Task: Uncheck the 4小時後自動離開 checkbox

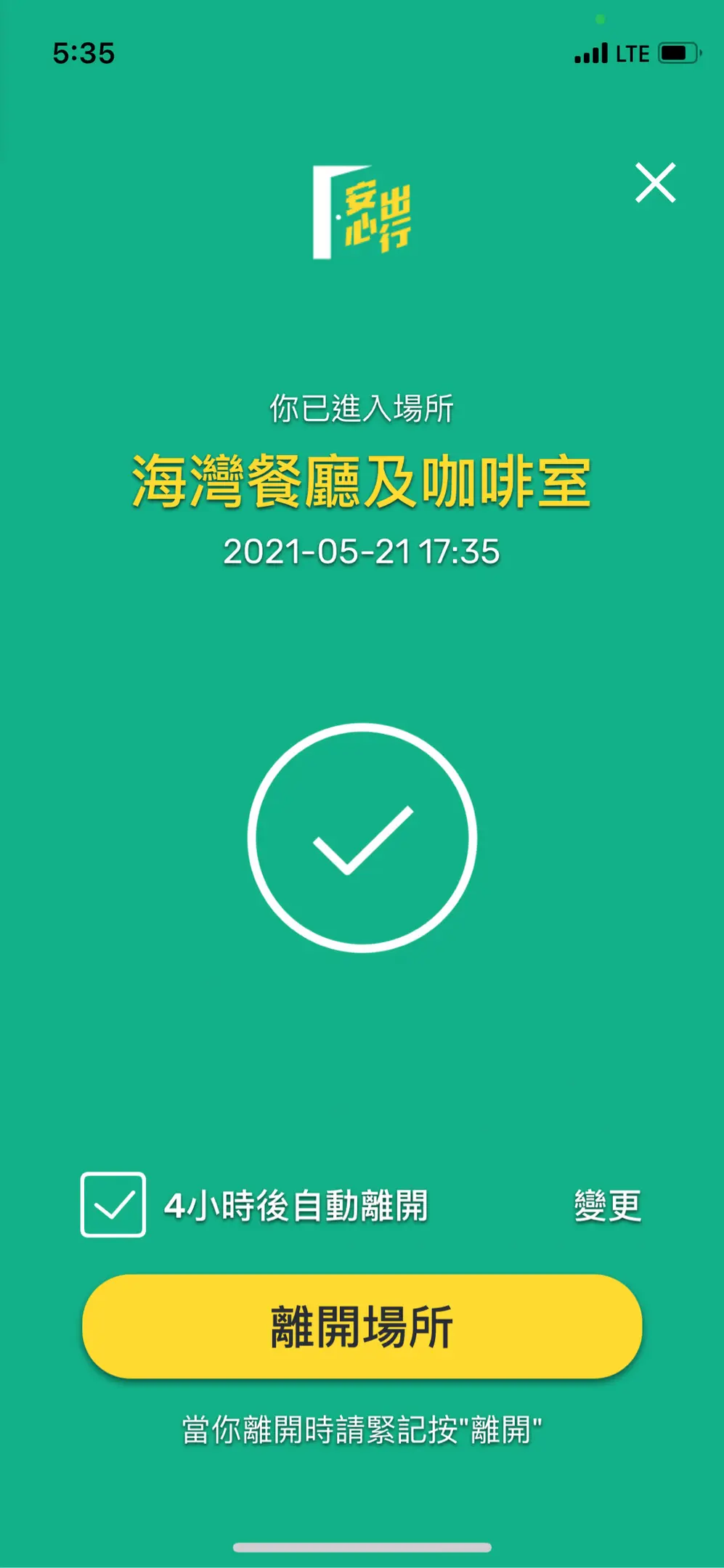Action: point(113,1204)
